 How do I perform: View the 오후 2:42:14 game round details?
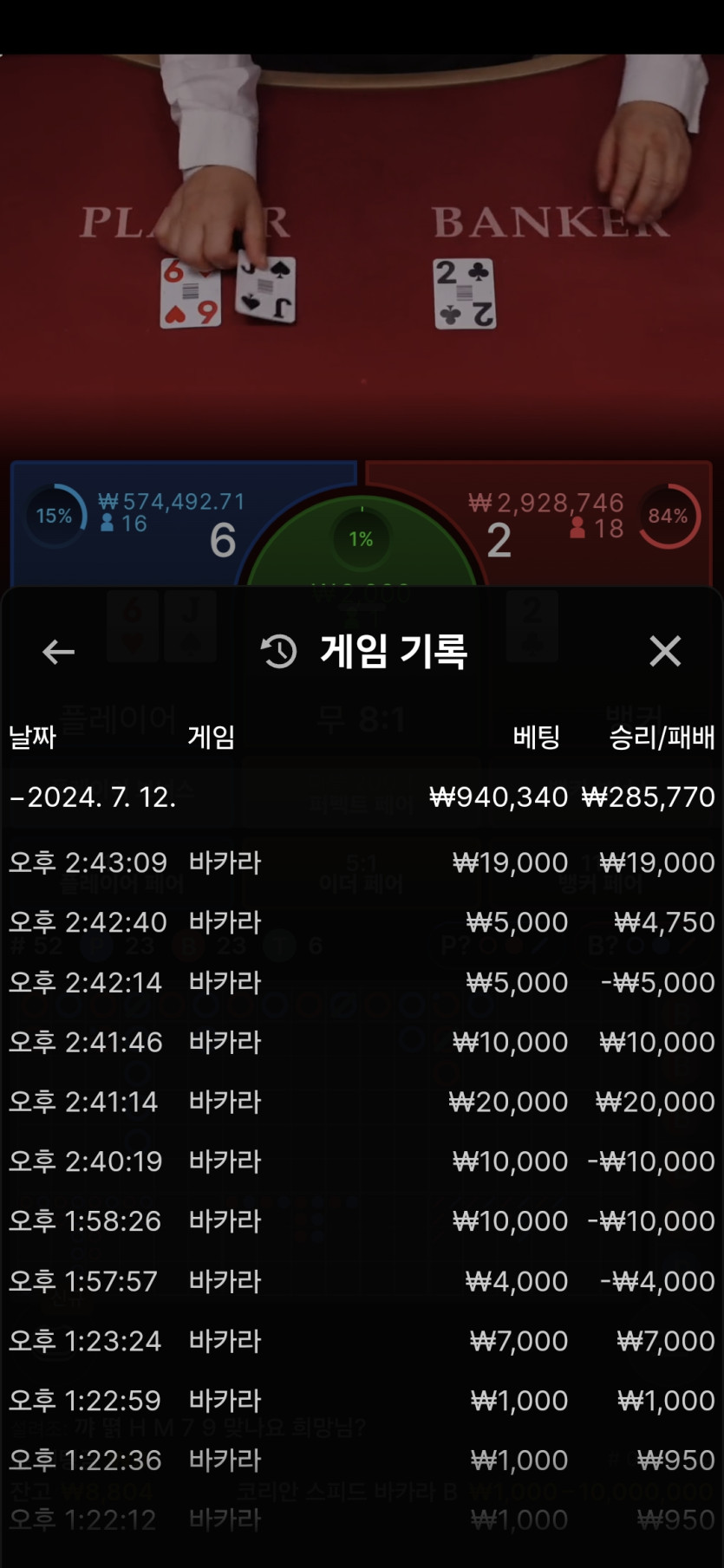pyautogui.click(x=362, y=982)
